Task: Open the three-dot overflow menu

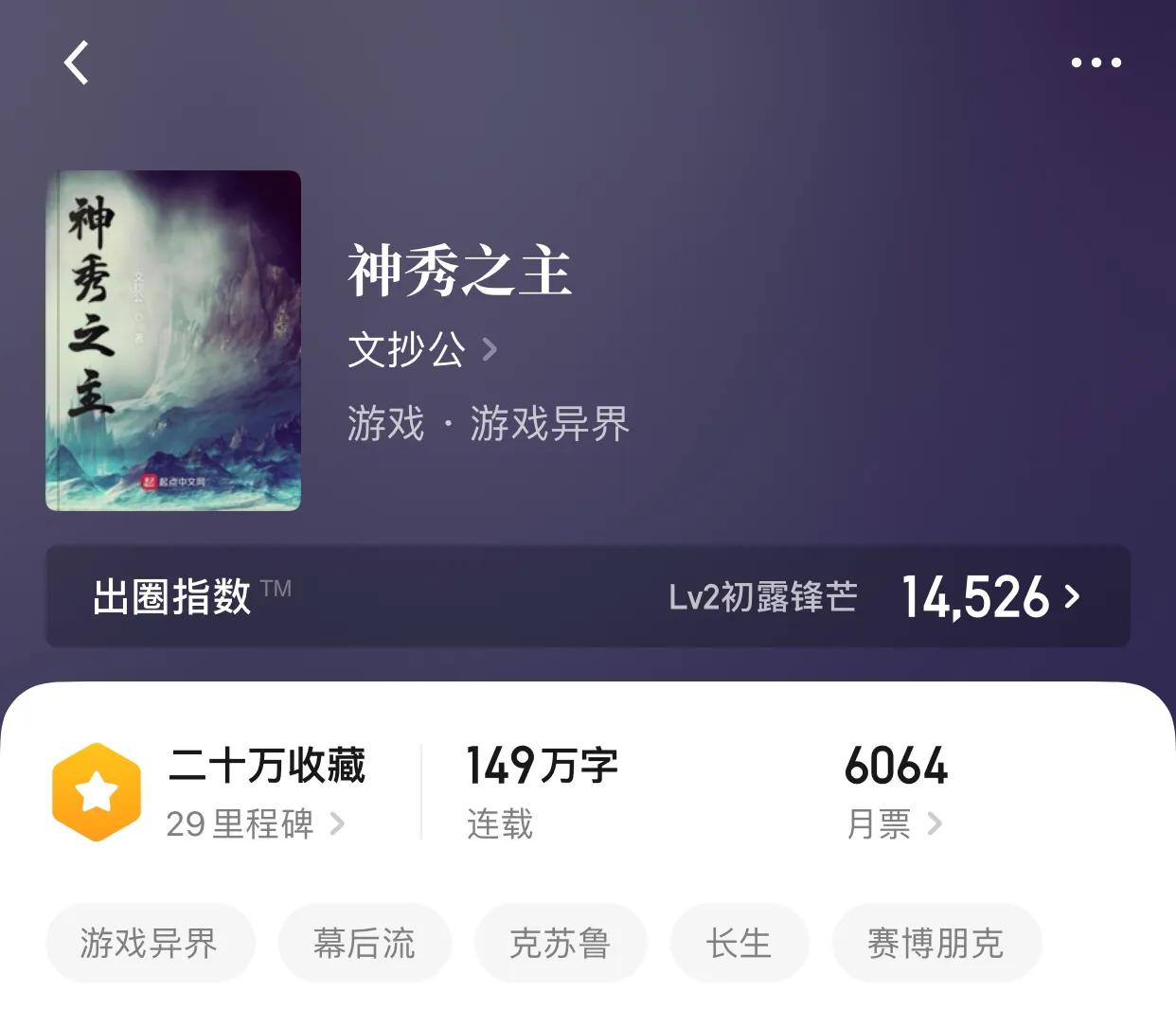Action: pyautogui.click(x=1096, y=63)
